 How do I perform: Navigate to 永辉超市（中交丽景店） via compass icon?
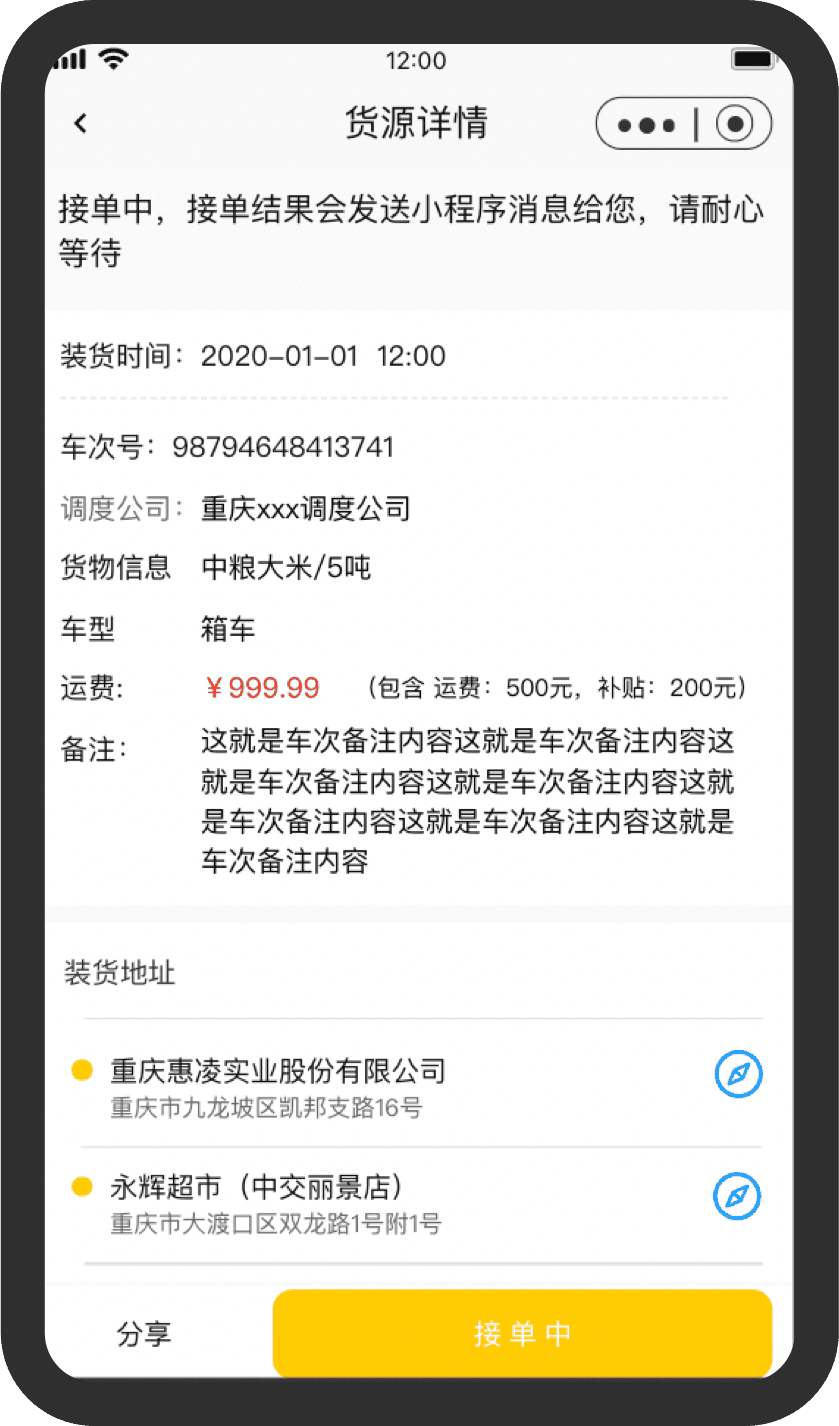737,1196
